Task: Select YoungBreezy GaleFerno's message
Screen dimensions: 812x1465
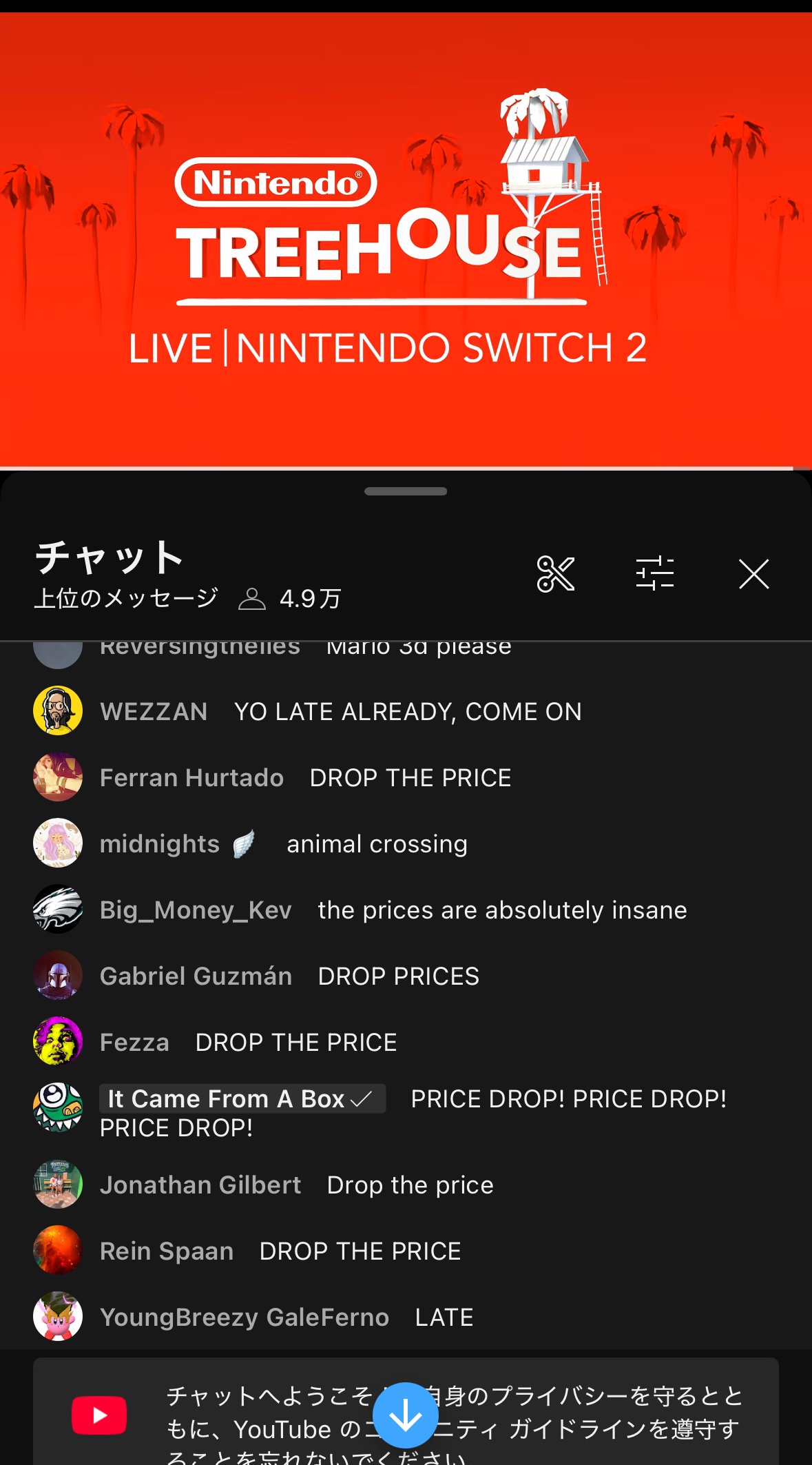Action: [444, 1318]
